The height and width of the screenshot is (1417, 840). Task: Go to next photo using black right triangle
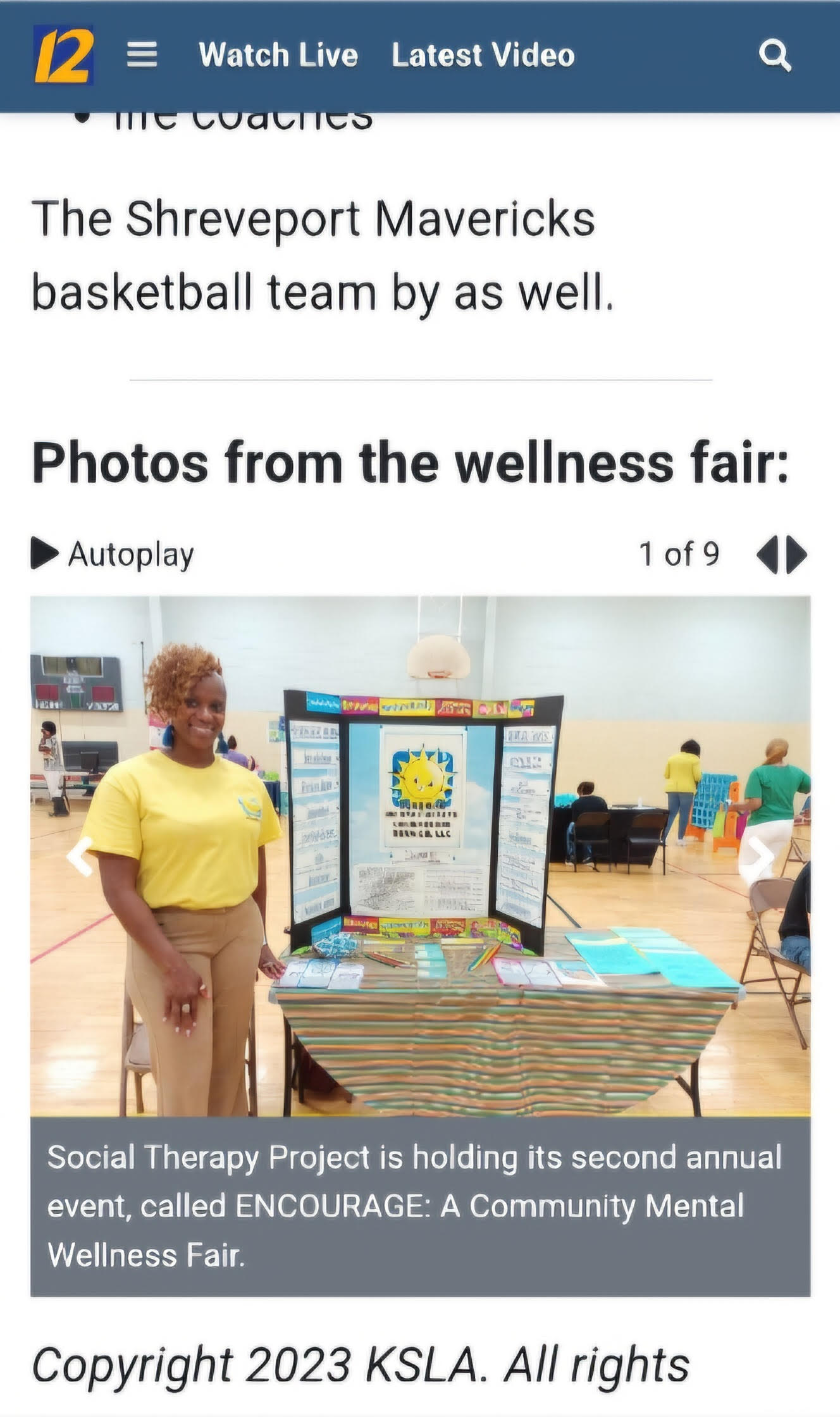[797, 555]
